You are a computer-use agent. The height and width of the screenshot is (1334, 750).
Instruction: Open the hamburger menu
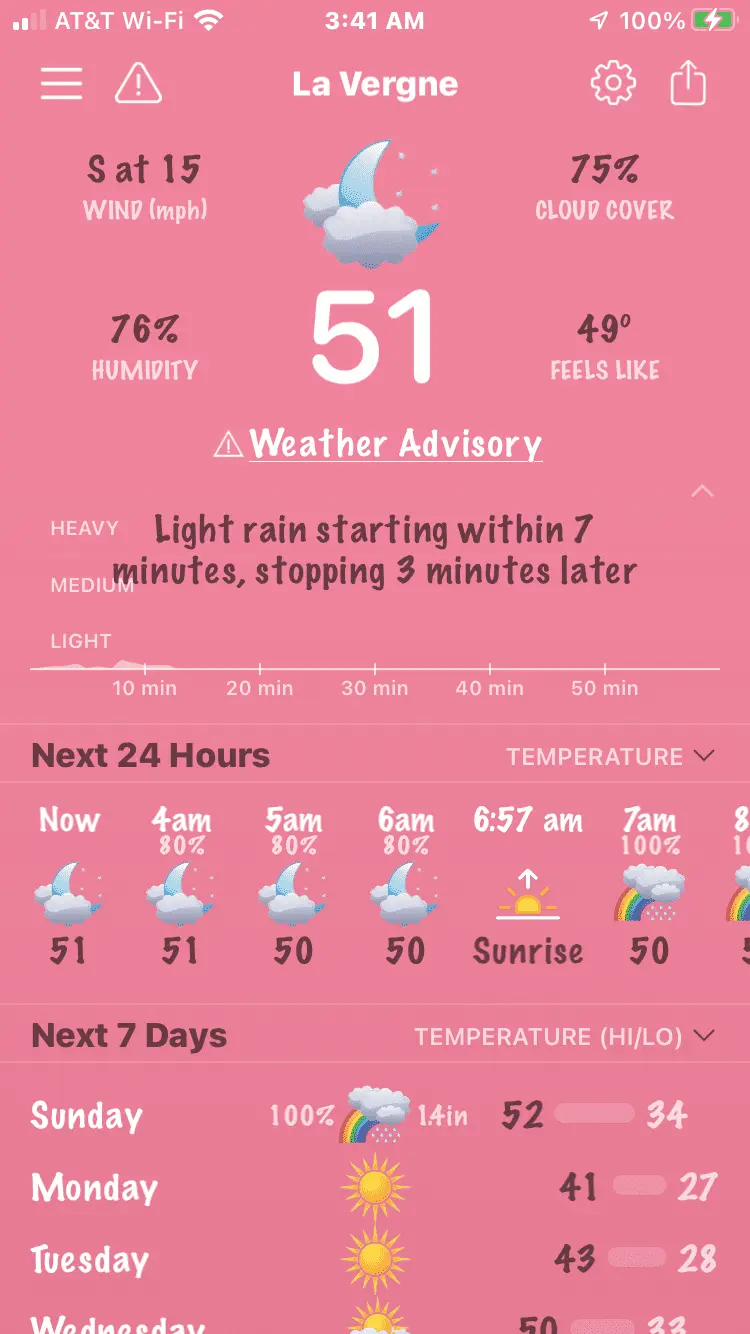[61, 84]
